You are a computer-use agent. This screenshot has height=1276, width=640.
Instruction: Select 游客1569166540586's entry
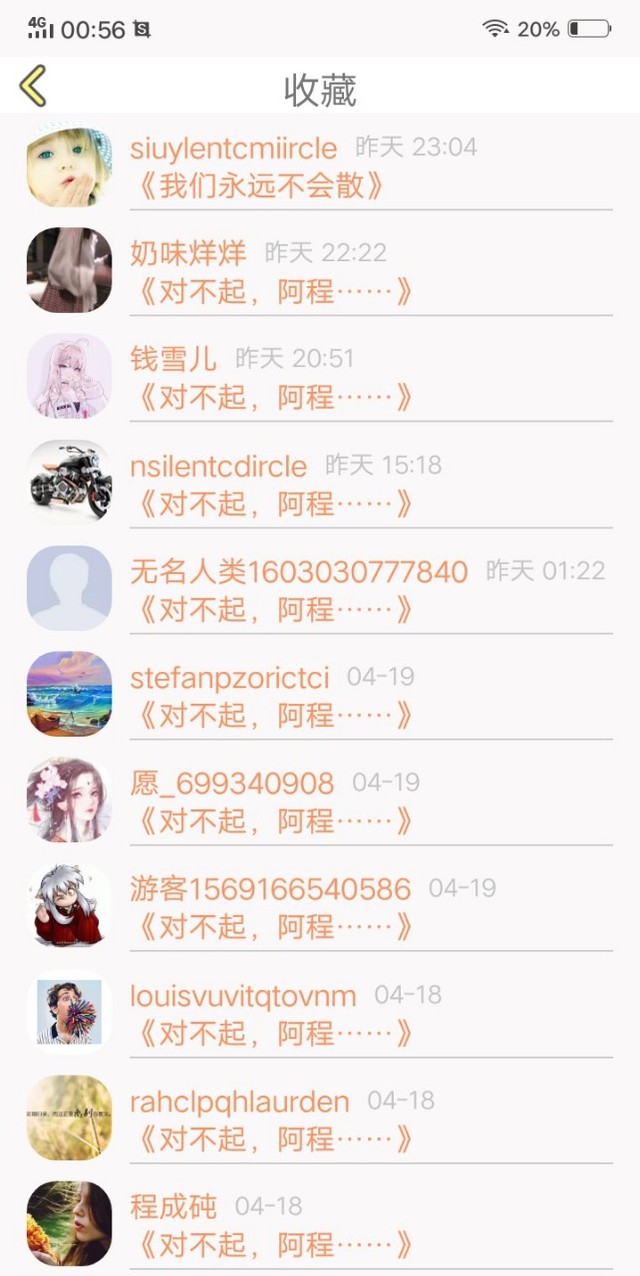click(320, 907)
